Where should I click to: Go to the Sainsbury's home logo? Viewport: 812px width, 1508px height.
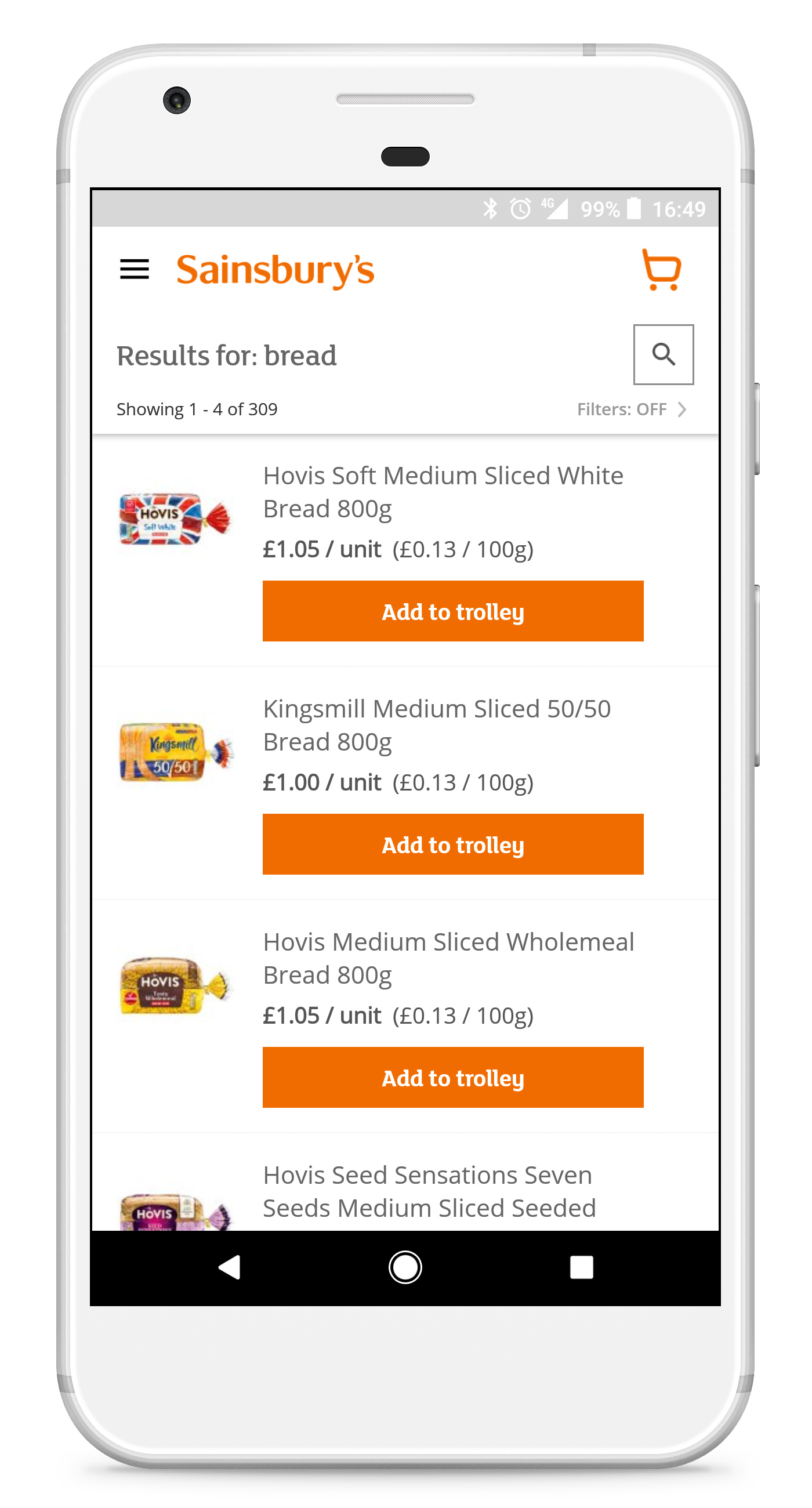pyautogui.click(x=275, y=270)
